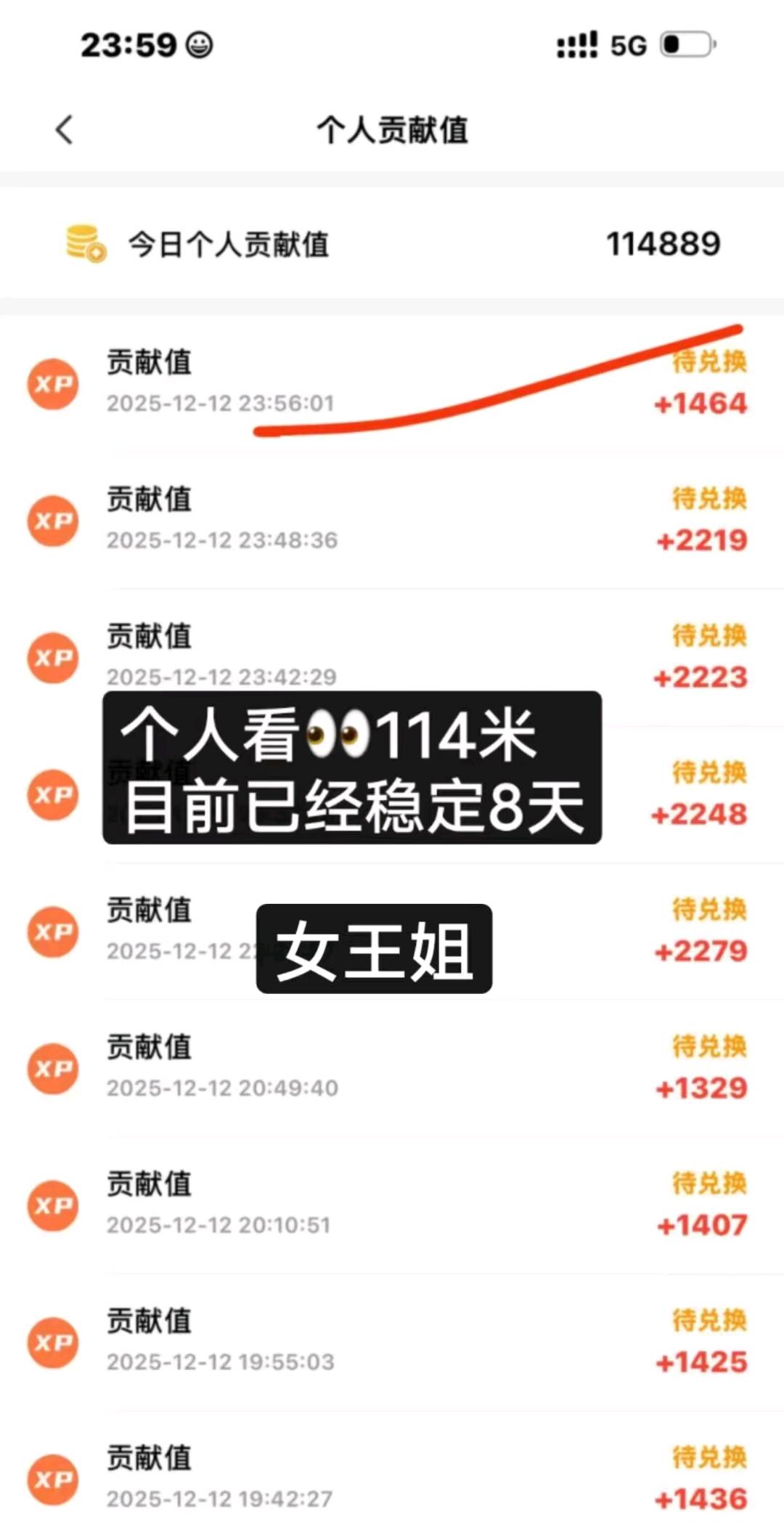Click the XP badge on the 20:49:40 entry
The height and width of the screenshot is (1540, 784).
tap(52, 1067)
